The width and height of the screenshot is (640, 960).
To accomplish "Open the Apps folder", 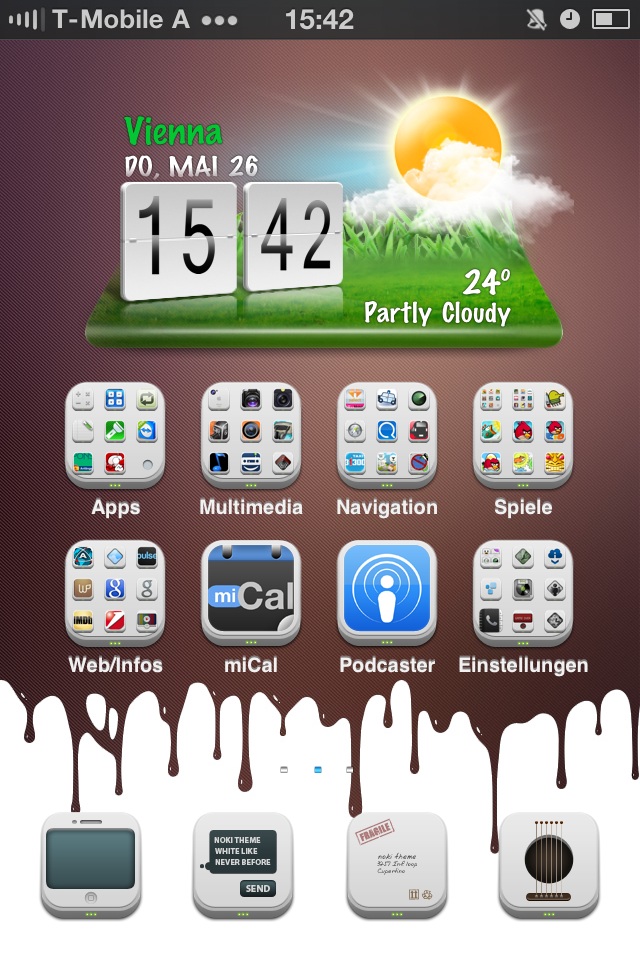I will [x=115, y=435].
